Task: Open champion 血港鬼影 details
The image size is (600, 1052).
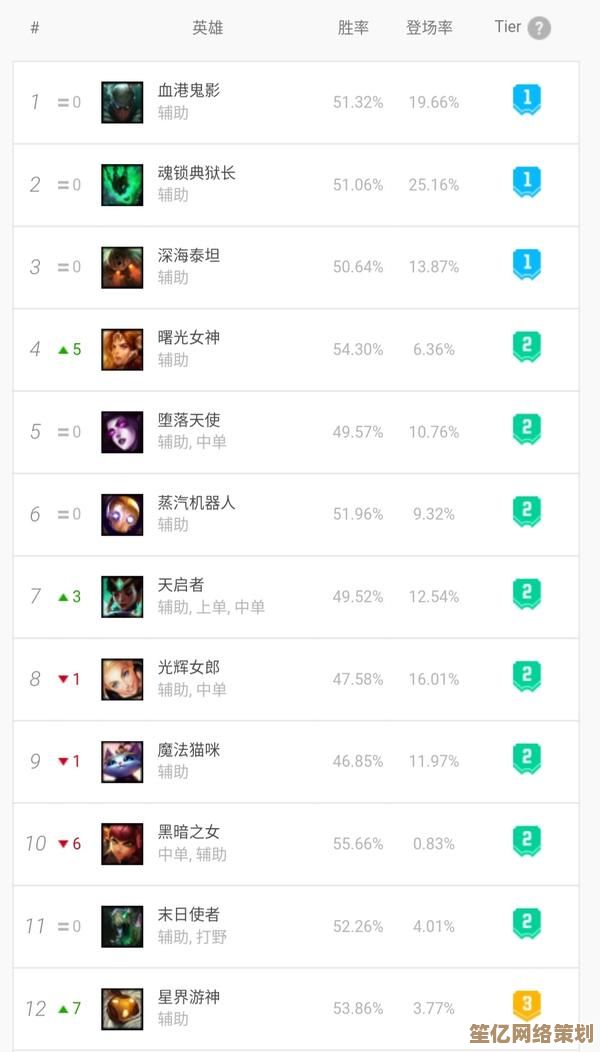Action: 189,90
